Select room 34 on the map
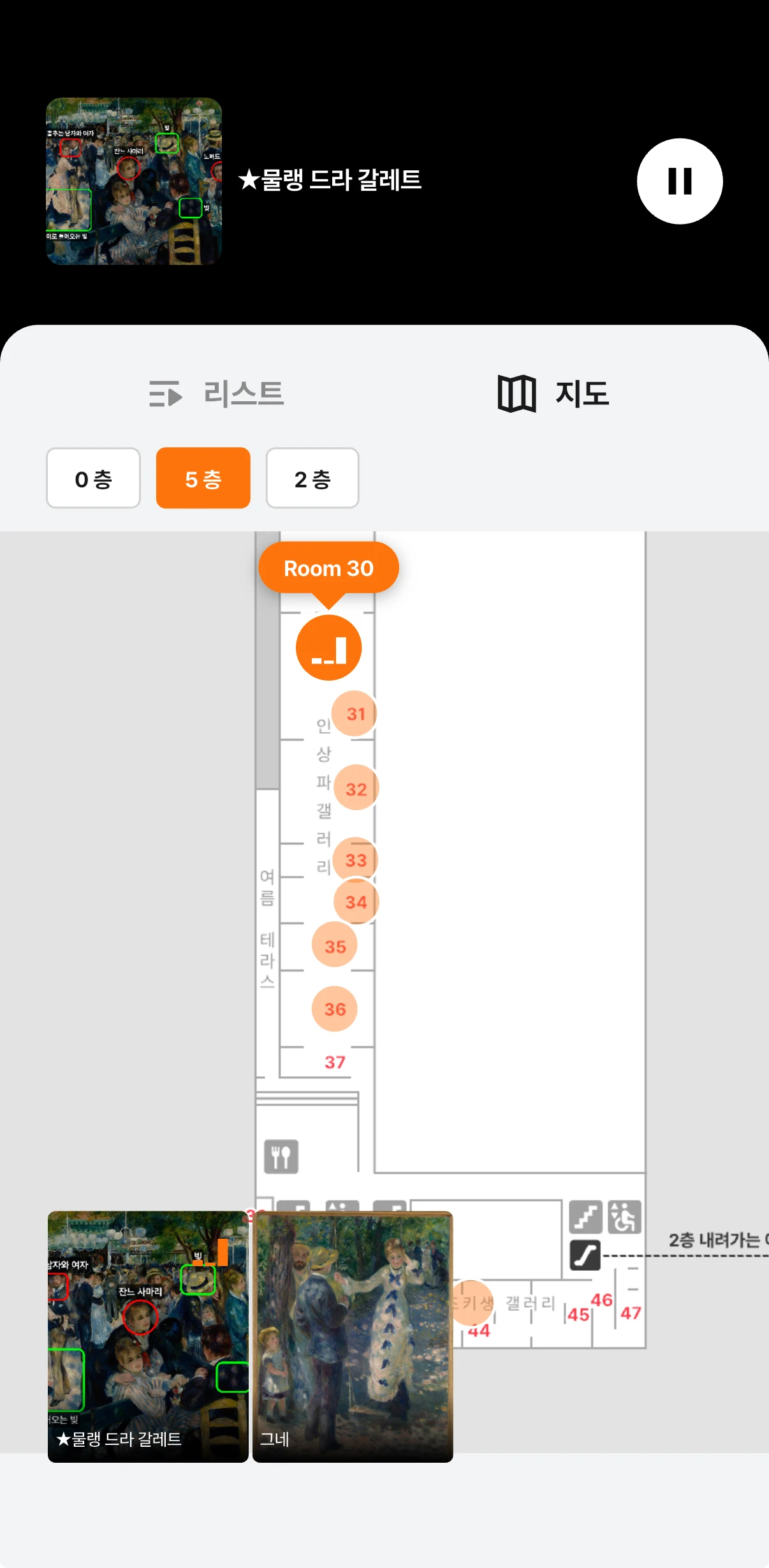Image resolution: width=769 pixels, height=1568 pixels. 356,902
